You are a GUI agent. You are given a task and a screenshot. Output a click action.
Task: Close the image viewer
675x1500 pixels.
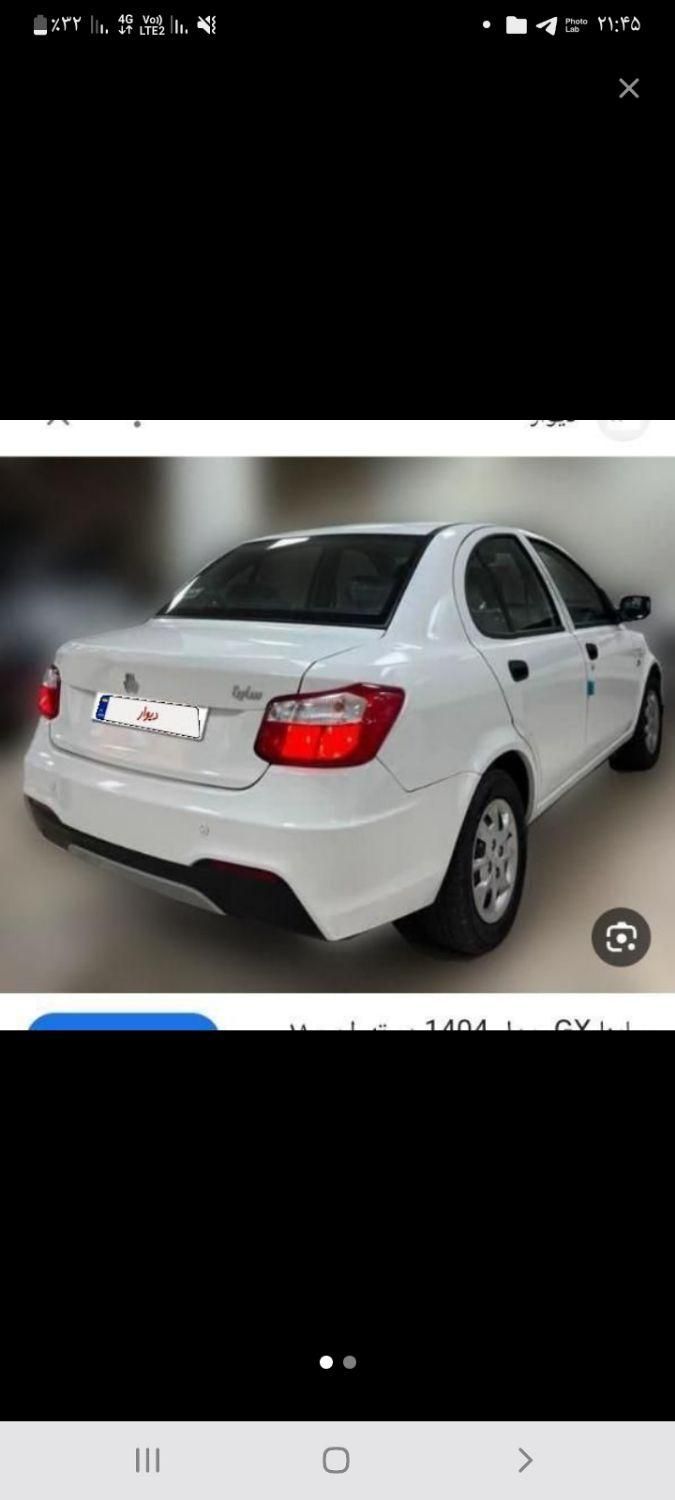click(x=628, y=89)
